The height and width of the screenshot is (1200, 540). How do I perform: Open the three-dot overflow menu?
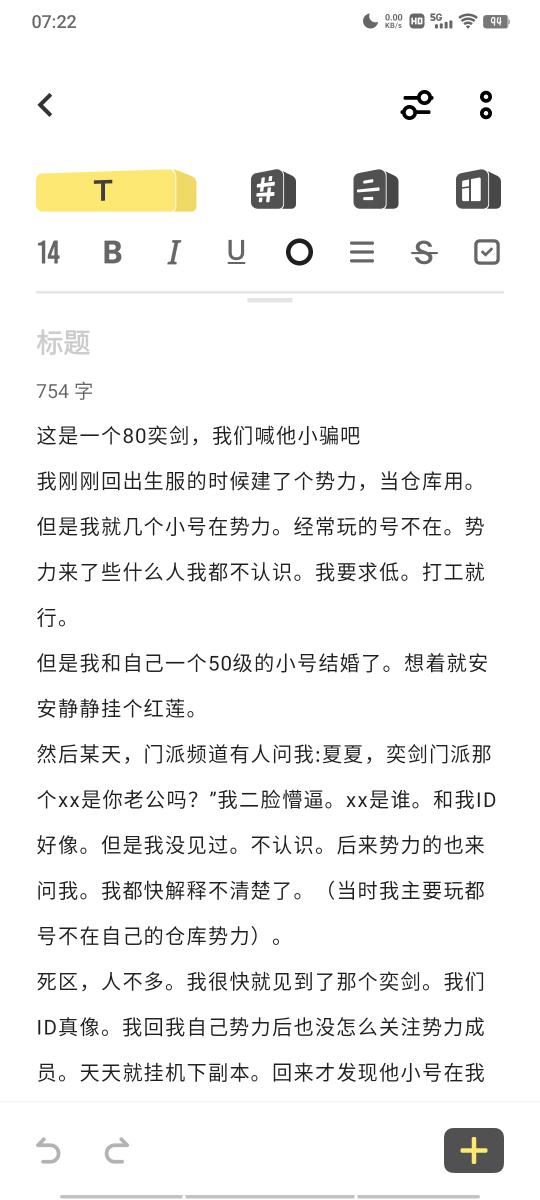[486, 105]
